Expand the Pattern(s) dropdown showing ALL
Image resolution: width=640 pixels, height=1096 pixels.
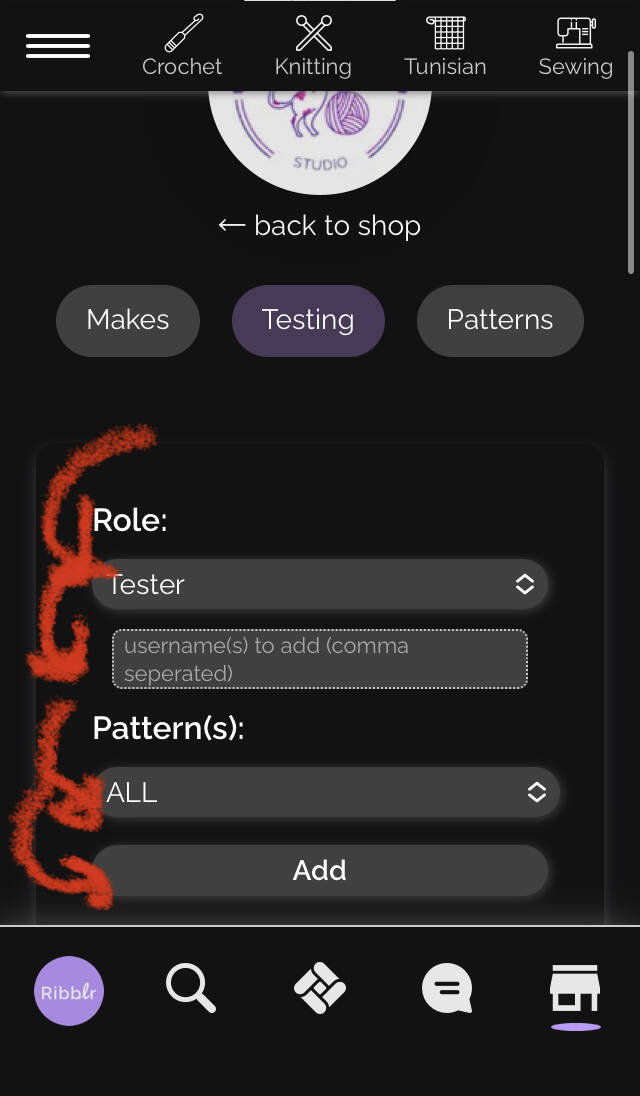tap(326, 792)
